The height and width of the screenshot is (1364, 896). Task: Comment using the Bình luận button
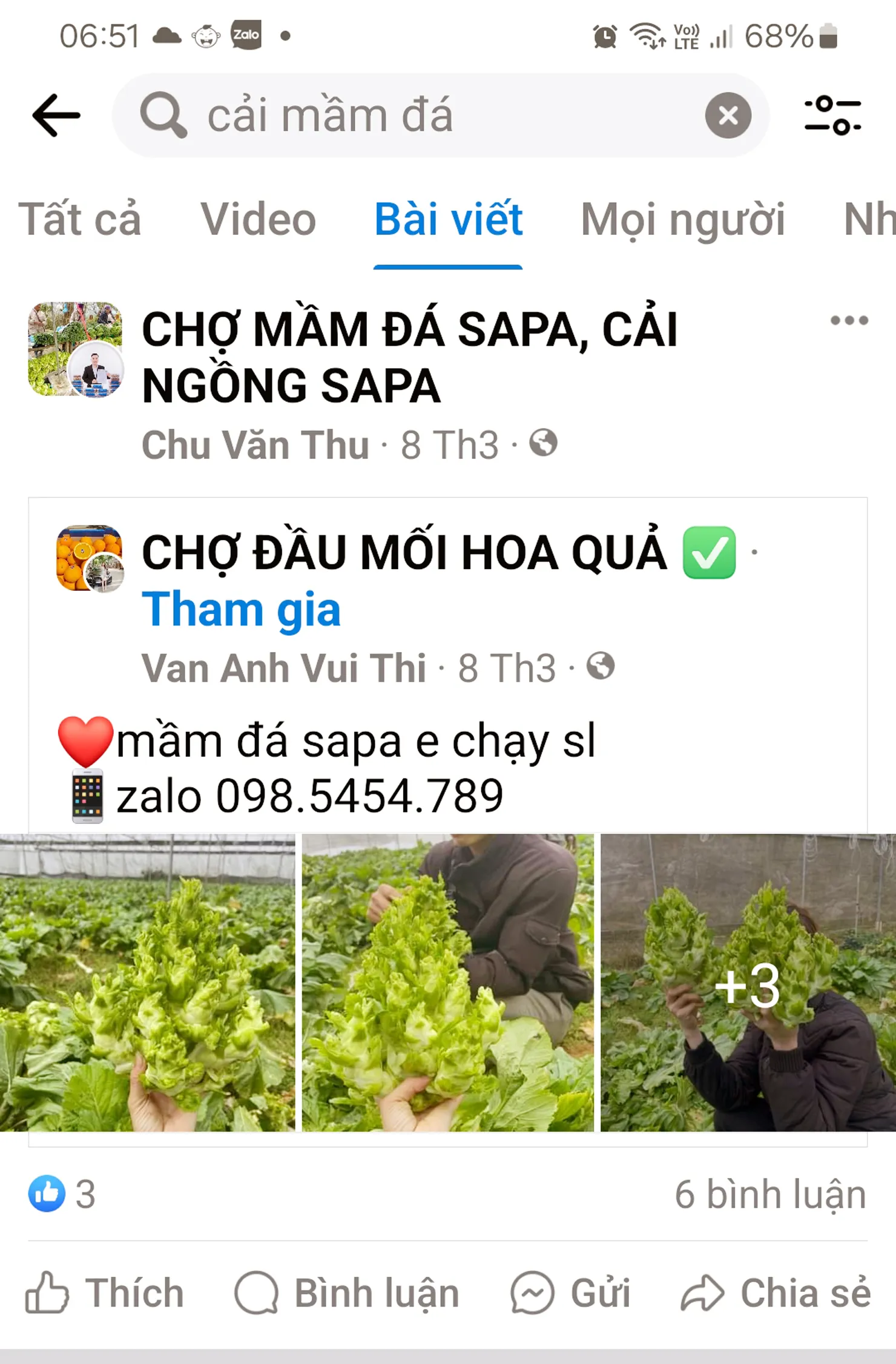click(x=346, y=1293)
